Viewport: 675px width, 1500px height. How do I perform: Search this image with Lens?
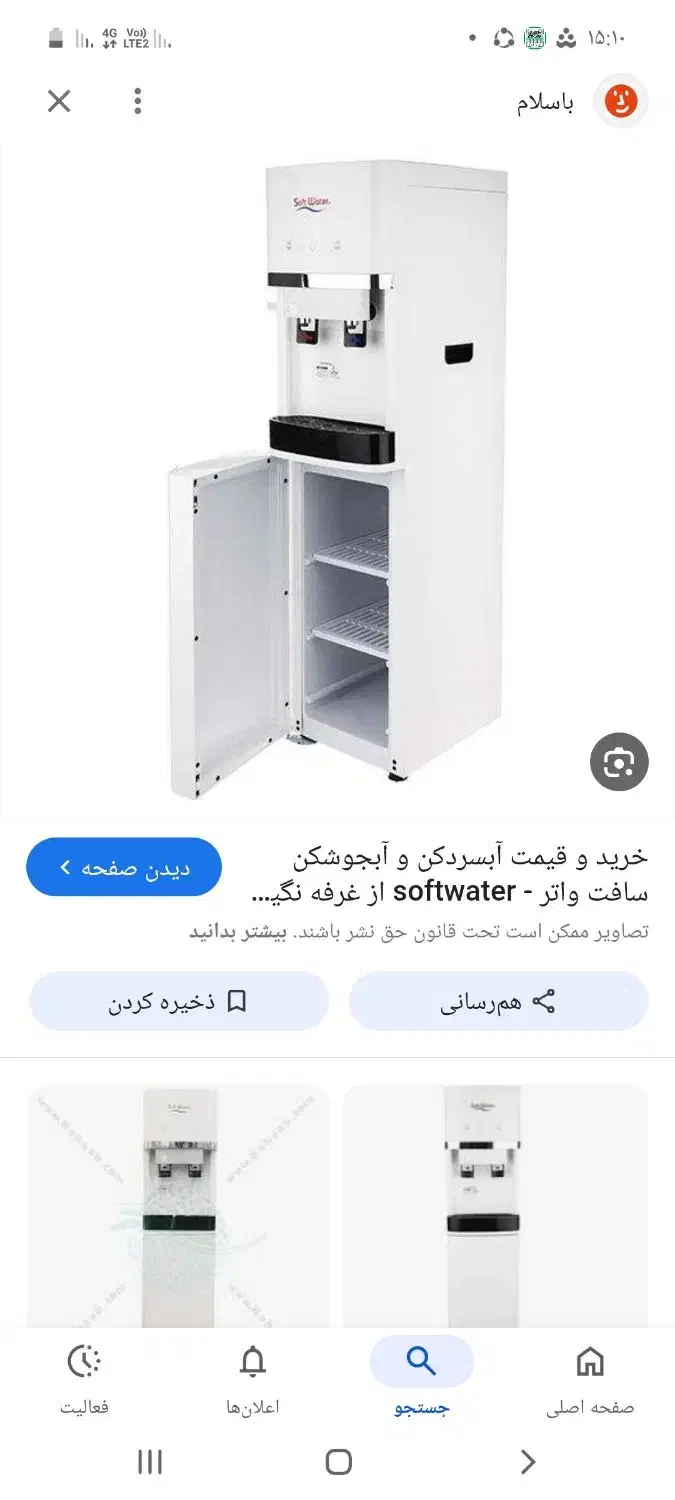click(x=619, y=763)
